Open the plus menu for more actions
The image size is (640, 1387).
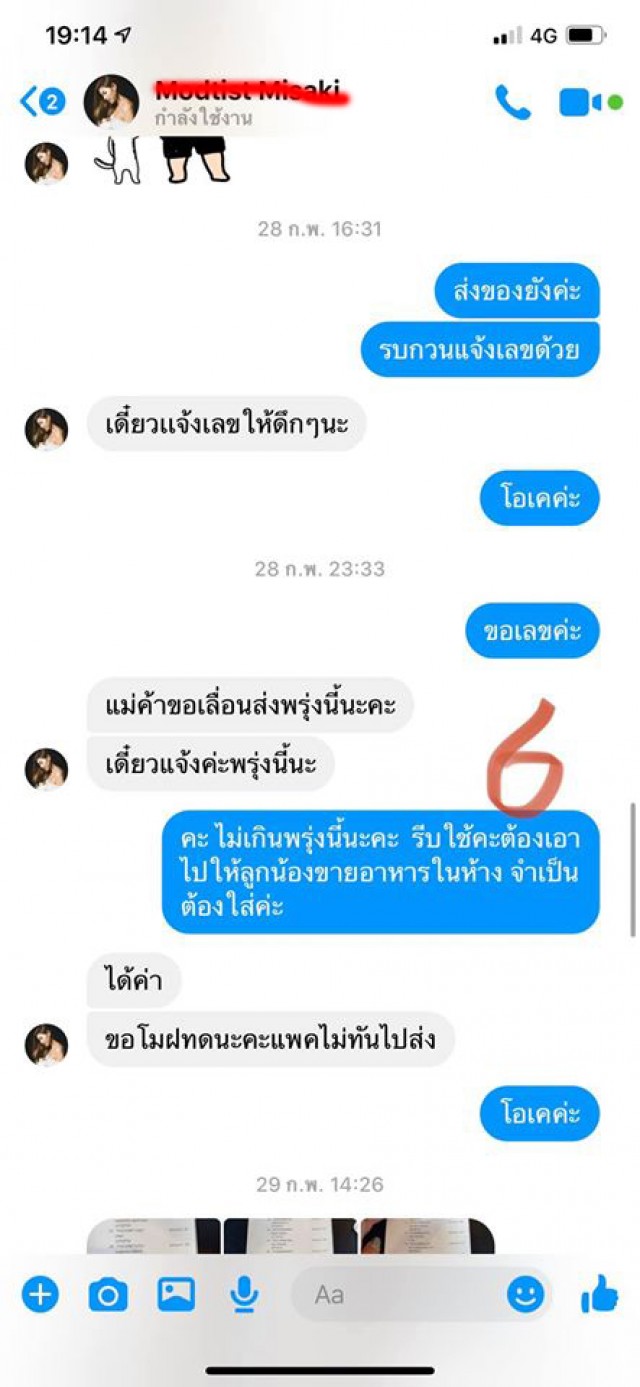[x=40, y=1295]
